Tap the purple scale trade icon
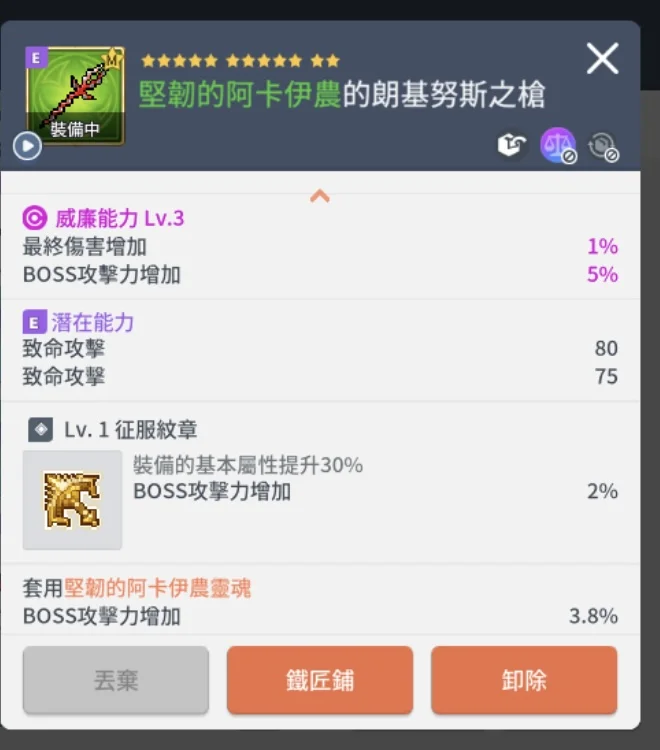660x750 pixels. pos(557,146)
